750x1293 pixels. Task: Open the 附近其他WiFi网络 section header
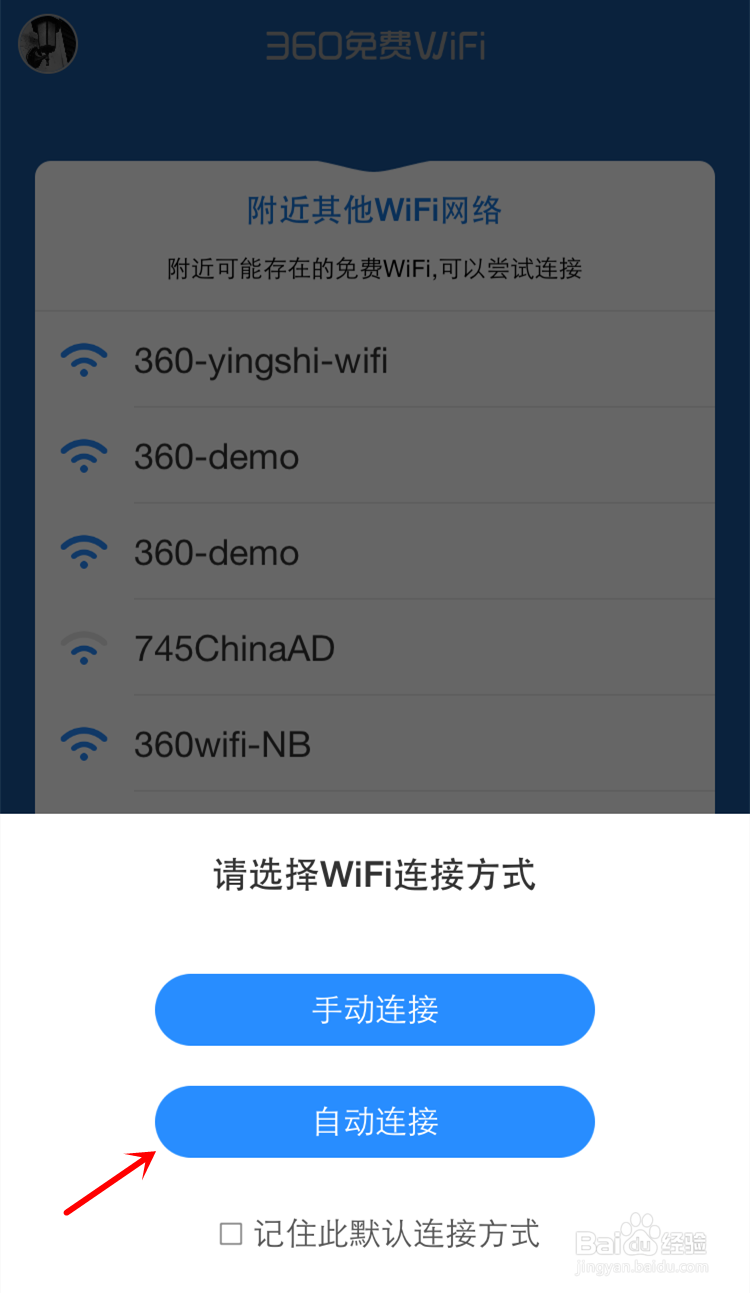(374, 211)
